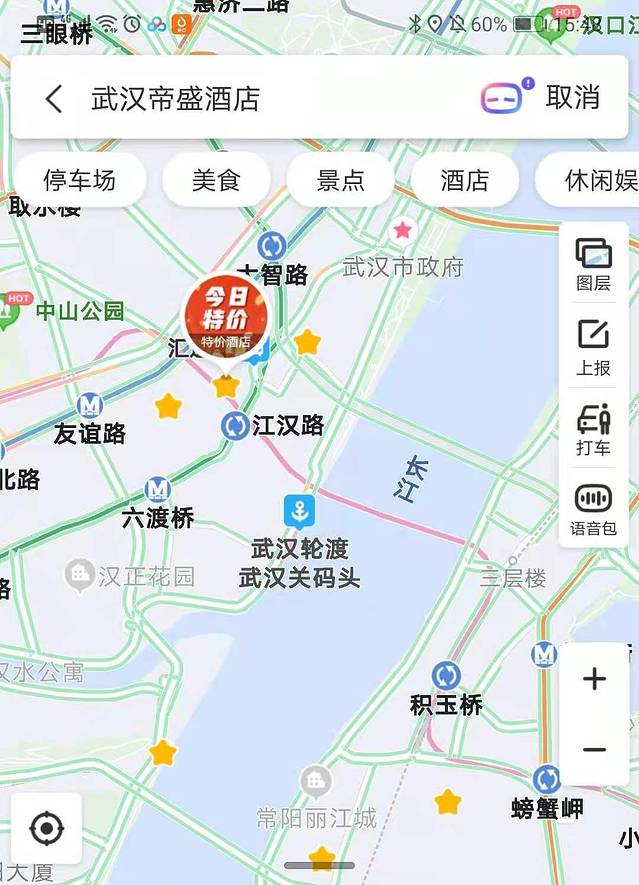Viewport: 639px width, 885px height.
Task: Recenter map on my location
Action: click(46, 828)
